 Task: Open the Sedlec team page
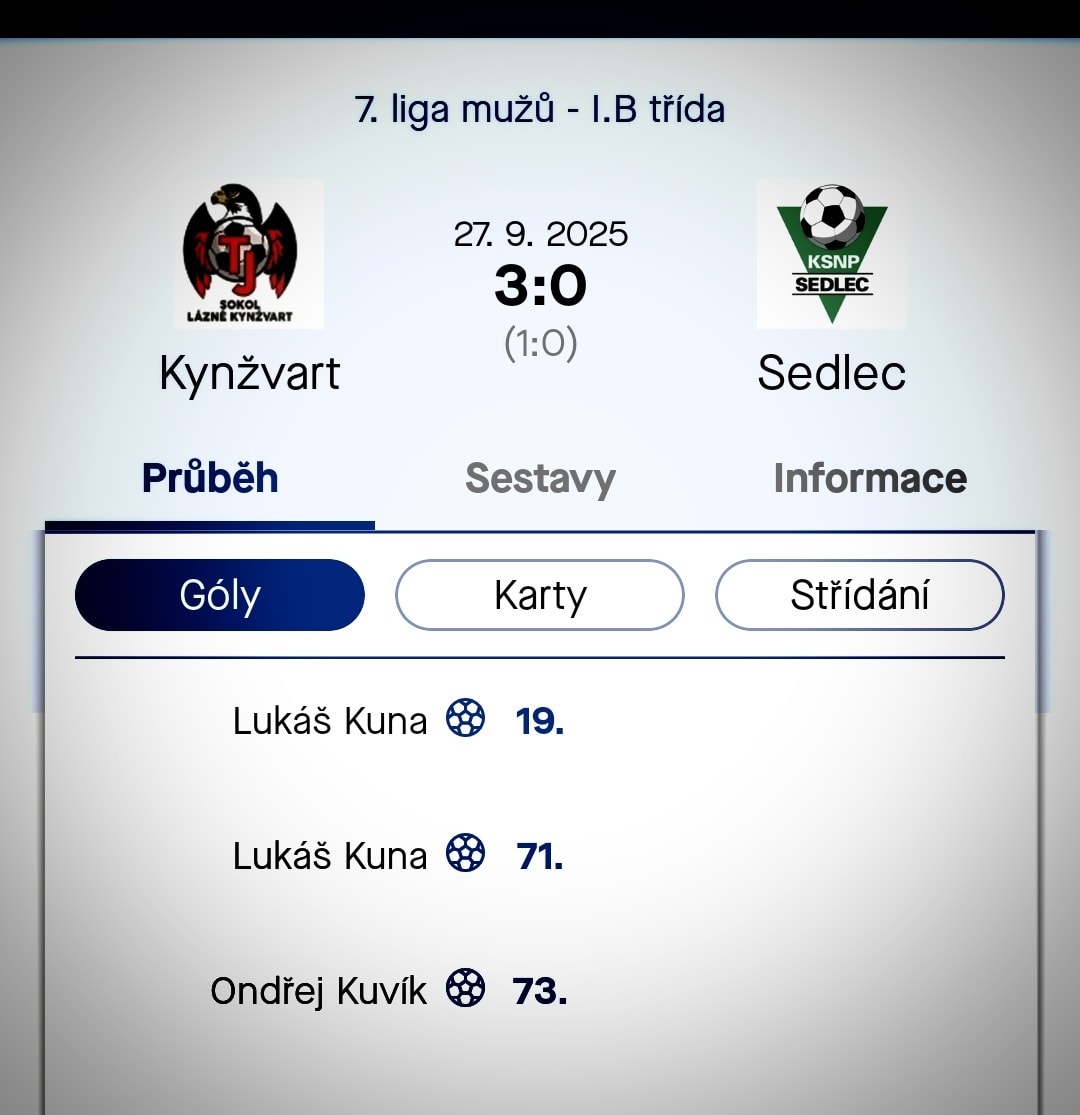(831, 255)
